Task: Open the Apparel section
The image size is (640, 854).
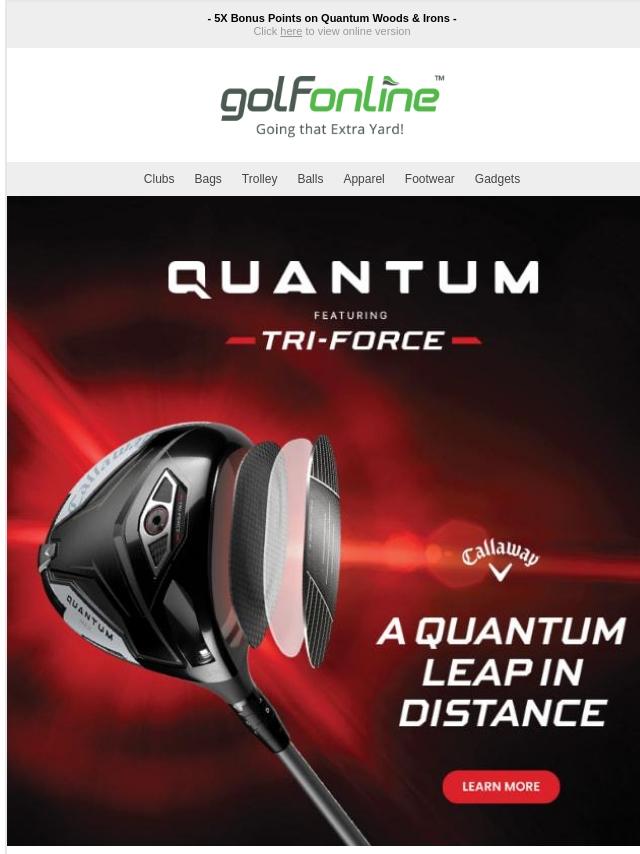Action: tap(364, 179)
